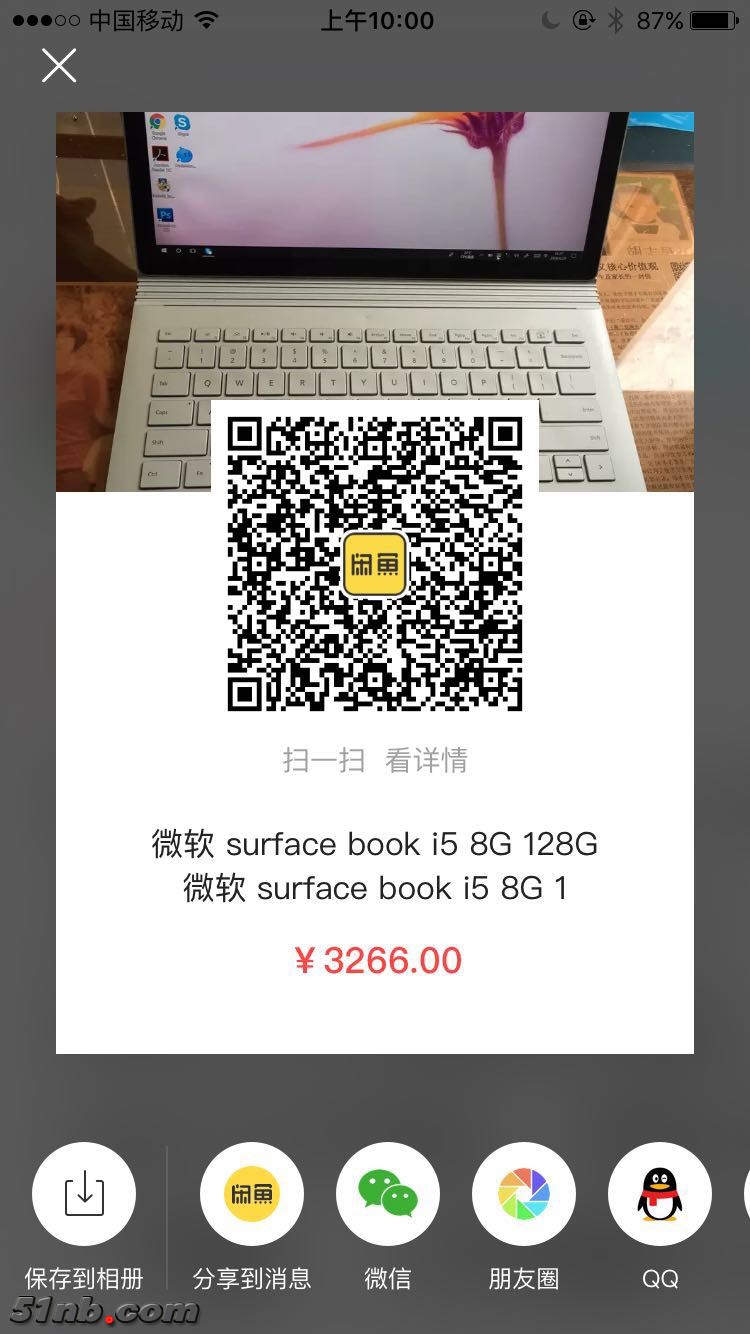The width and height of the screenshot is (750, 1334).
Task: Save the share card to album
Action: 84,1194
